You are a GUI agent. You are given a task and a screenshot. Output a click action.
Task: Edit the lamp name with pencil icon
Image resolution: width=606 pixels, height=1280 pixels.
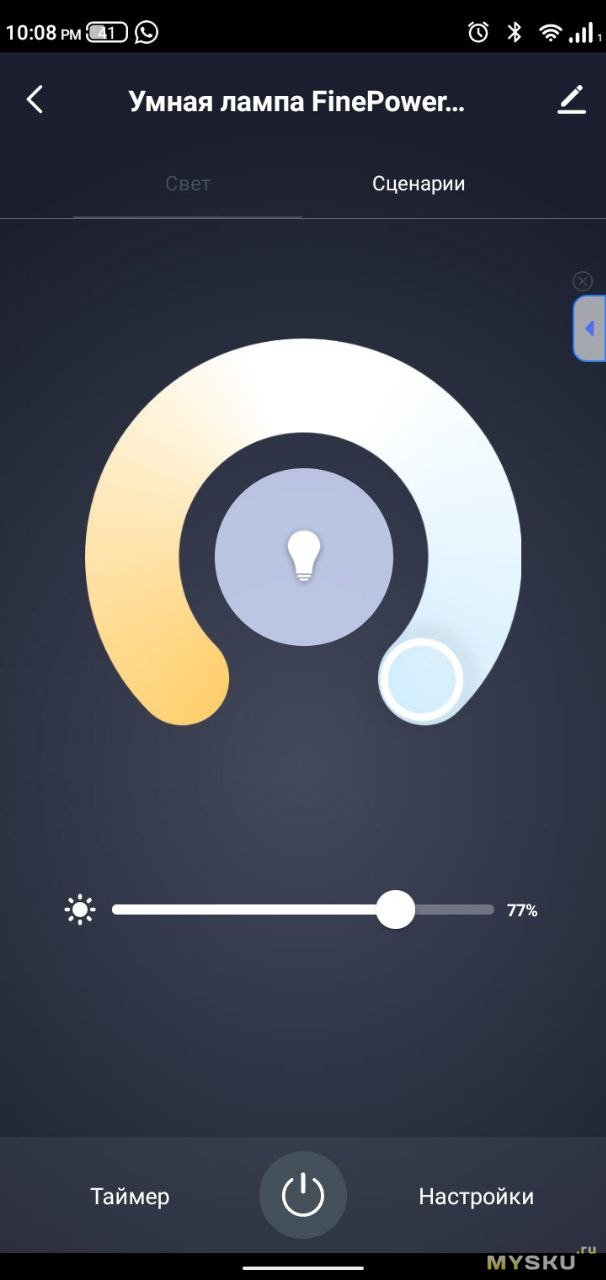tap(571, 100)
